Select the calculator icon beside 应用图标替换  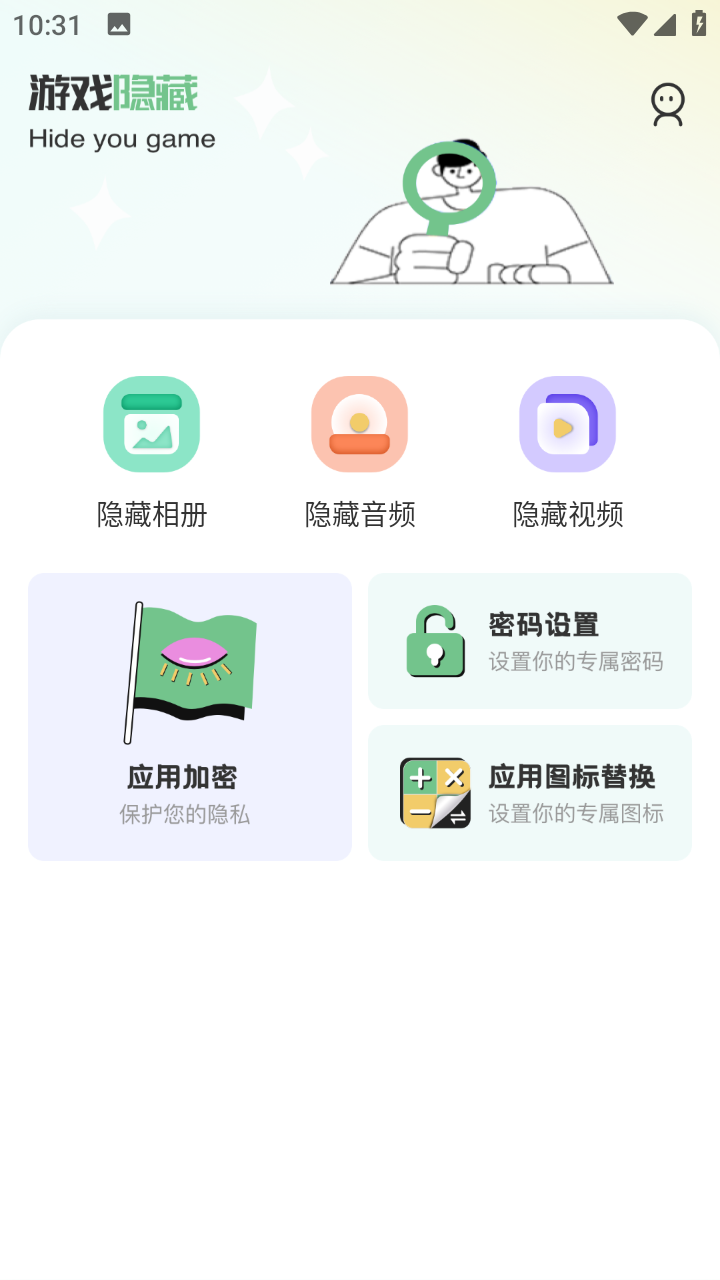click(435, 792)
